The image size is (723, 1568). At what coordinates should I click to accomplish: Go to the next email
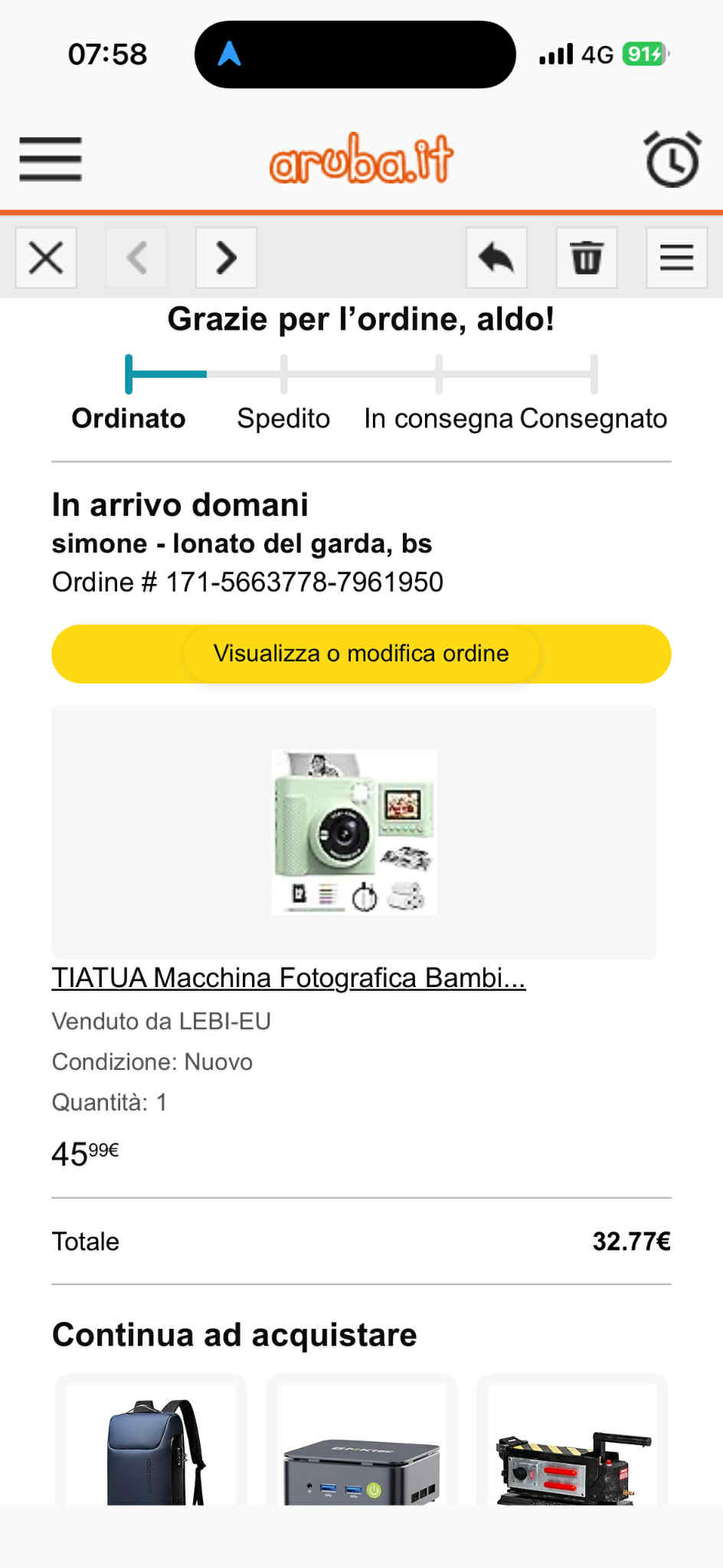(226, 258)
